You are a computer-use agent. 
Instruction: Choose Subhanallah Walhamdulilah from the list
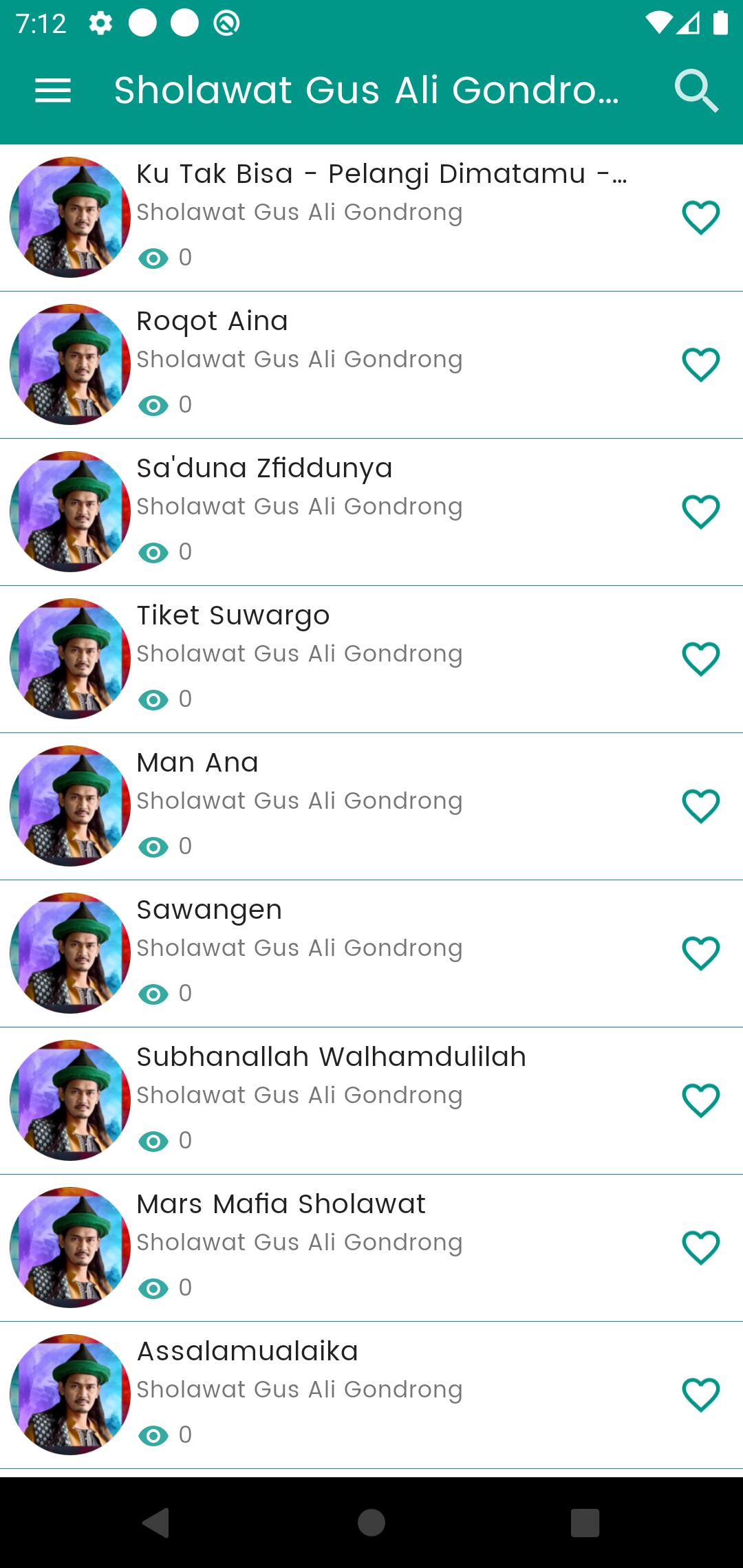pyautogui.click(x=331, y=1058)
